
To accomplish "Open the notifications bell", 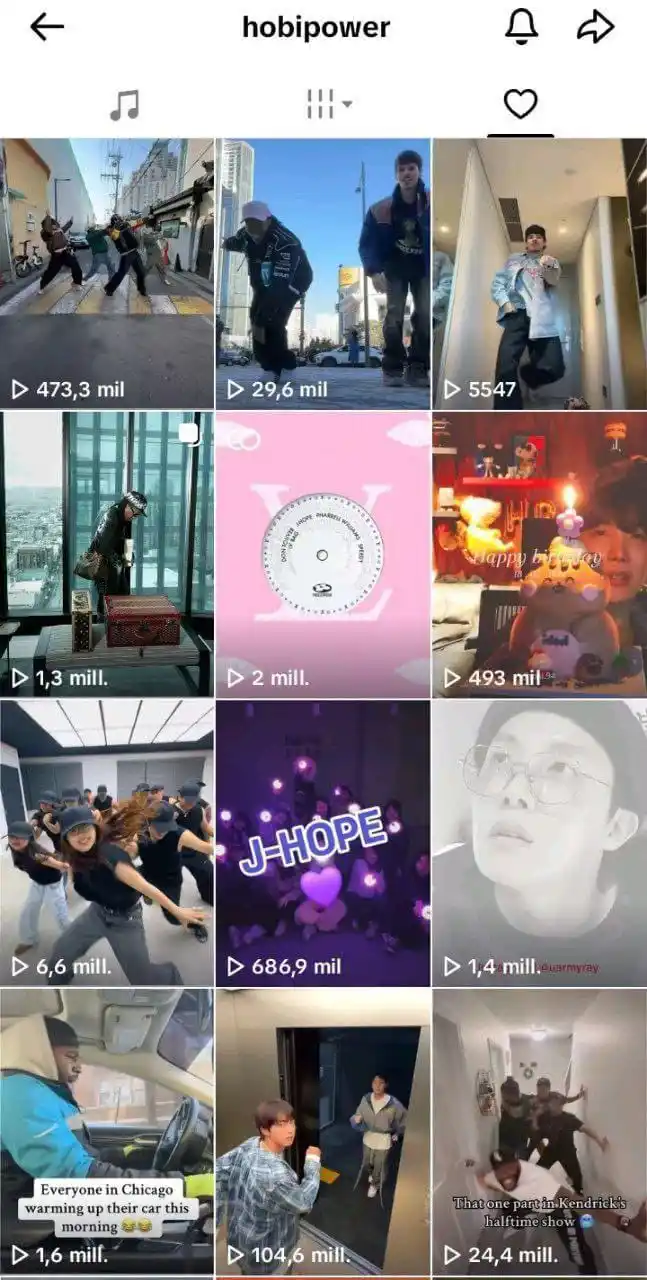I will coord(521,27).
